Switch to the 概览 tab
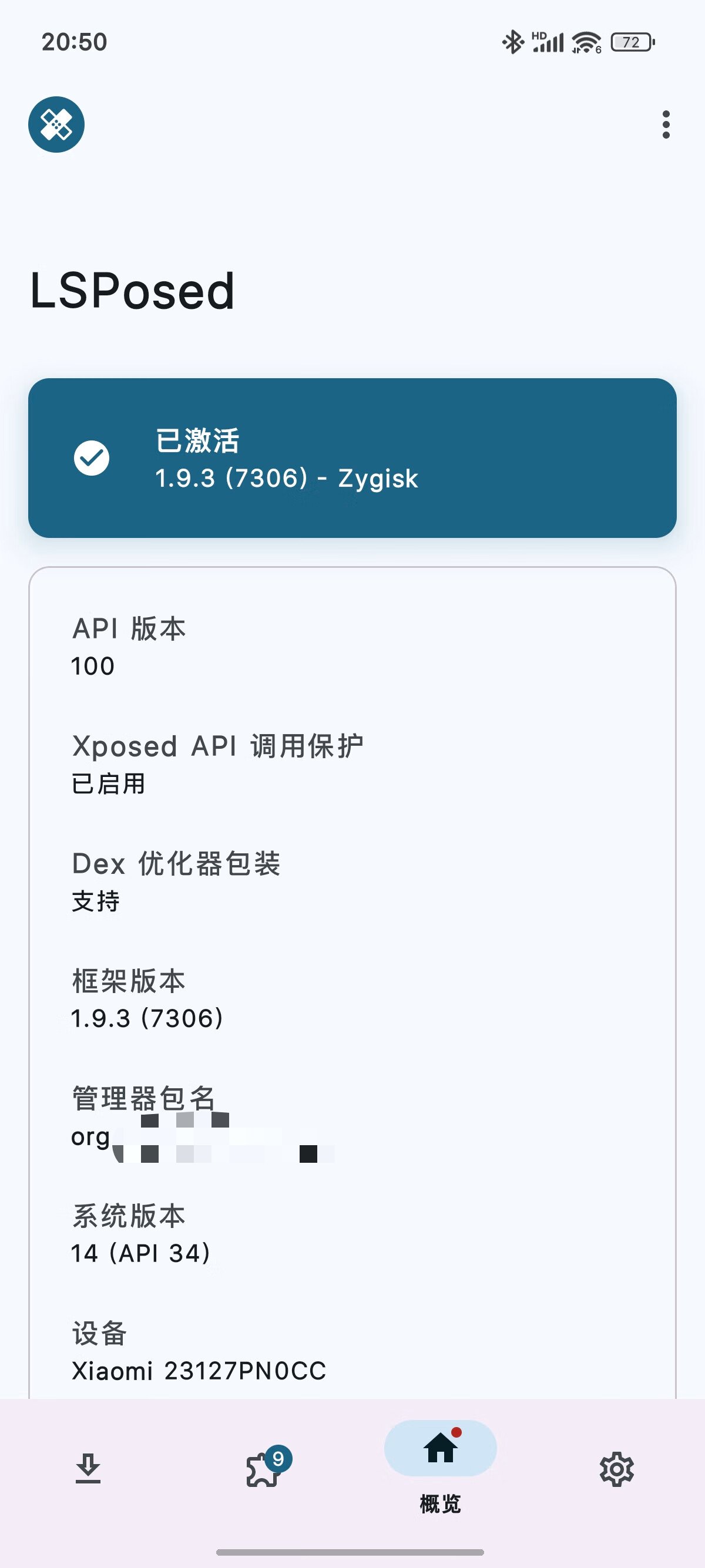705x1568 pixels. (x=439, y=1503)
